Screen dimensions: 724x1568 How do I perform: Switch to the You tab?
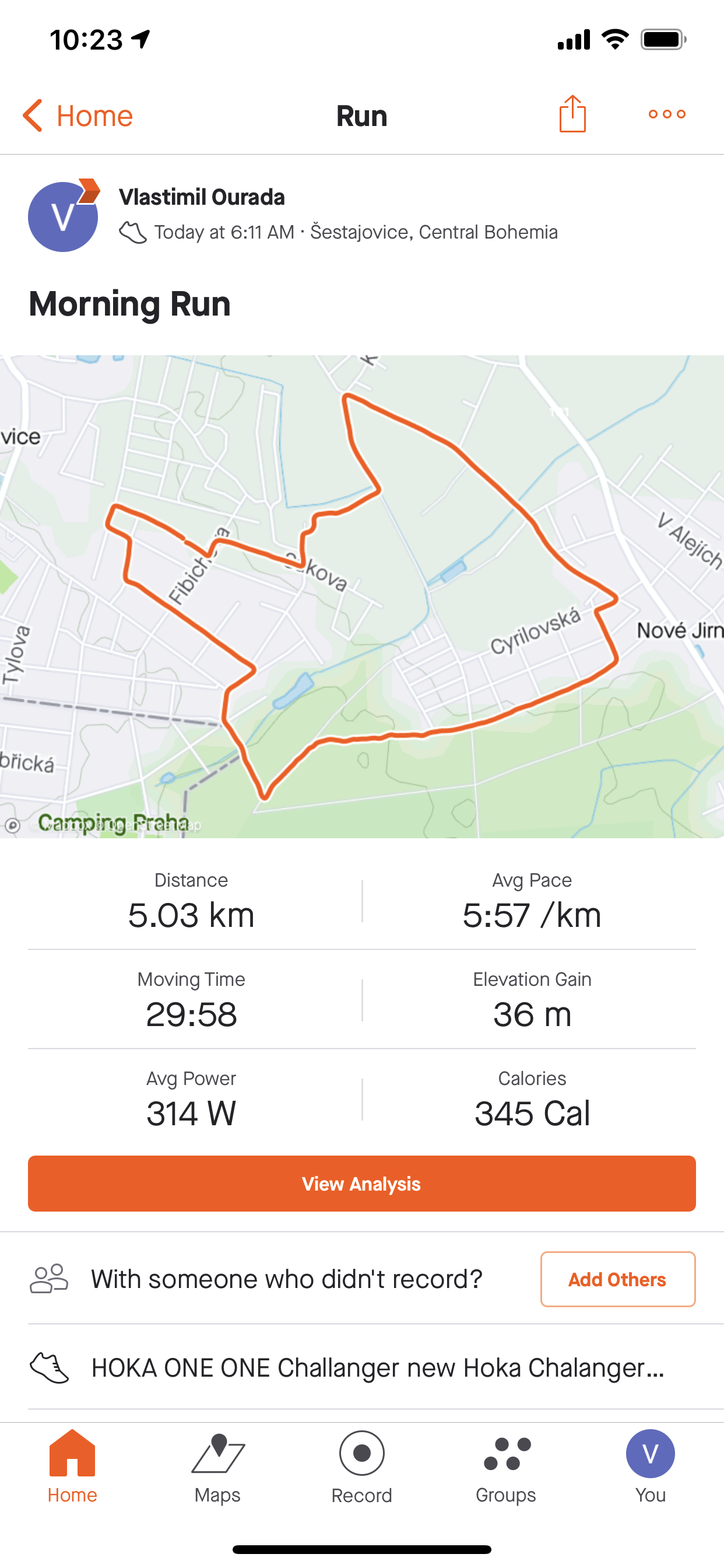651,1468
